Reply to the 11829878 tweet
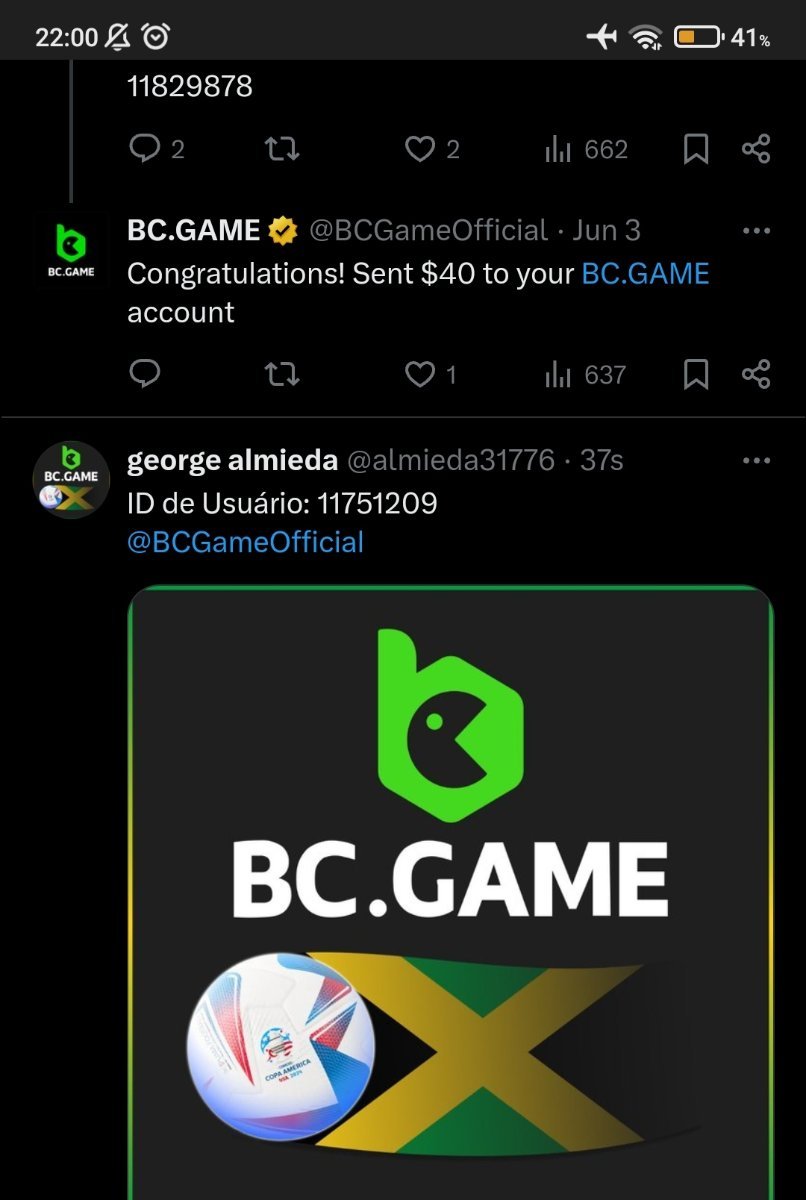Screen dimensions: 806x1200 point(146,150)
